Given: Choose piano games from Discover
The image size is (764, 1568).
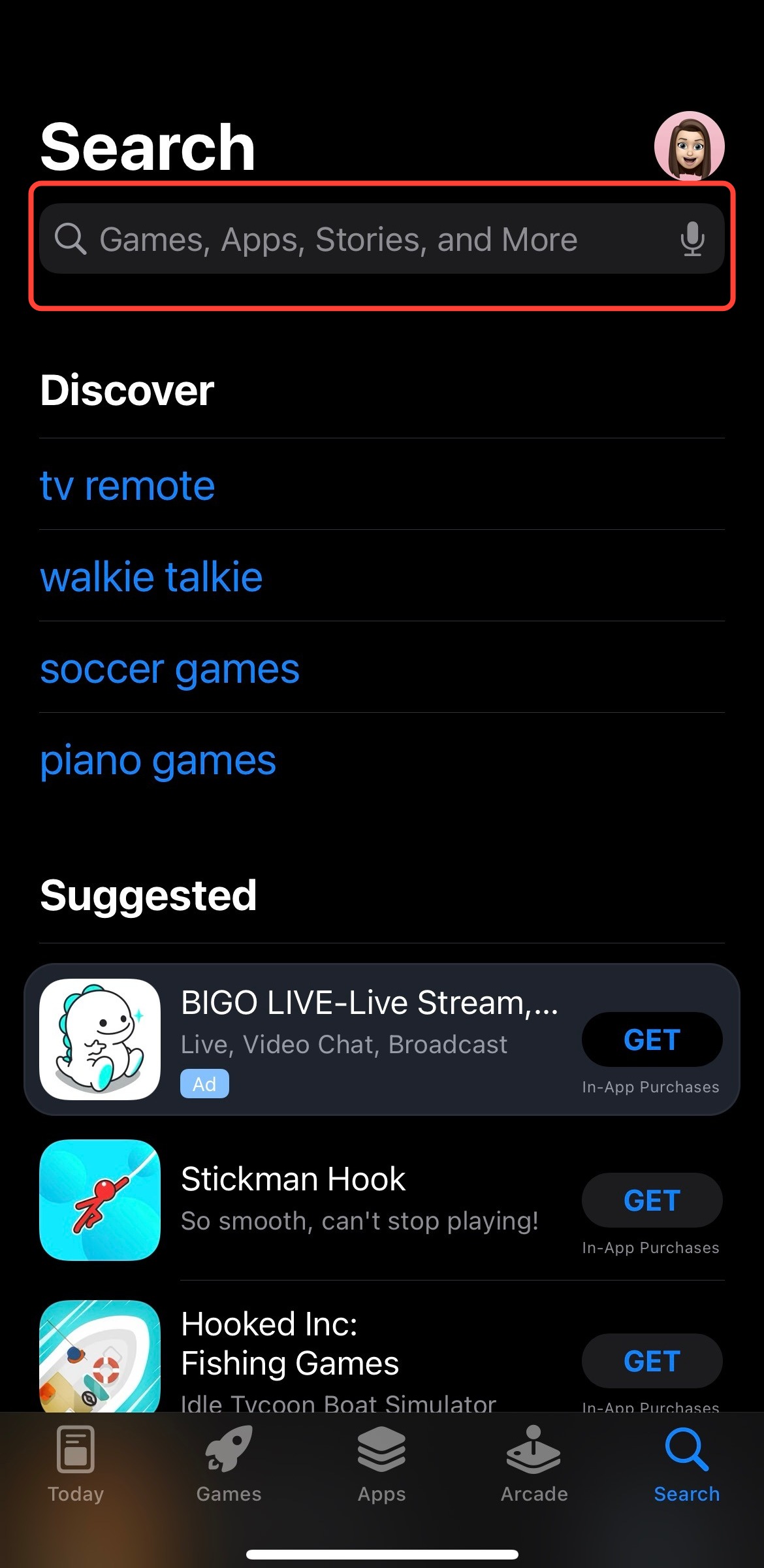Looking at the screenshot, I should (x=157, y=760).
